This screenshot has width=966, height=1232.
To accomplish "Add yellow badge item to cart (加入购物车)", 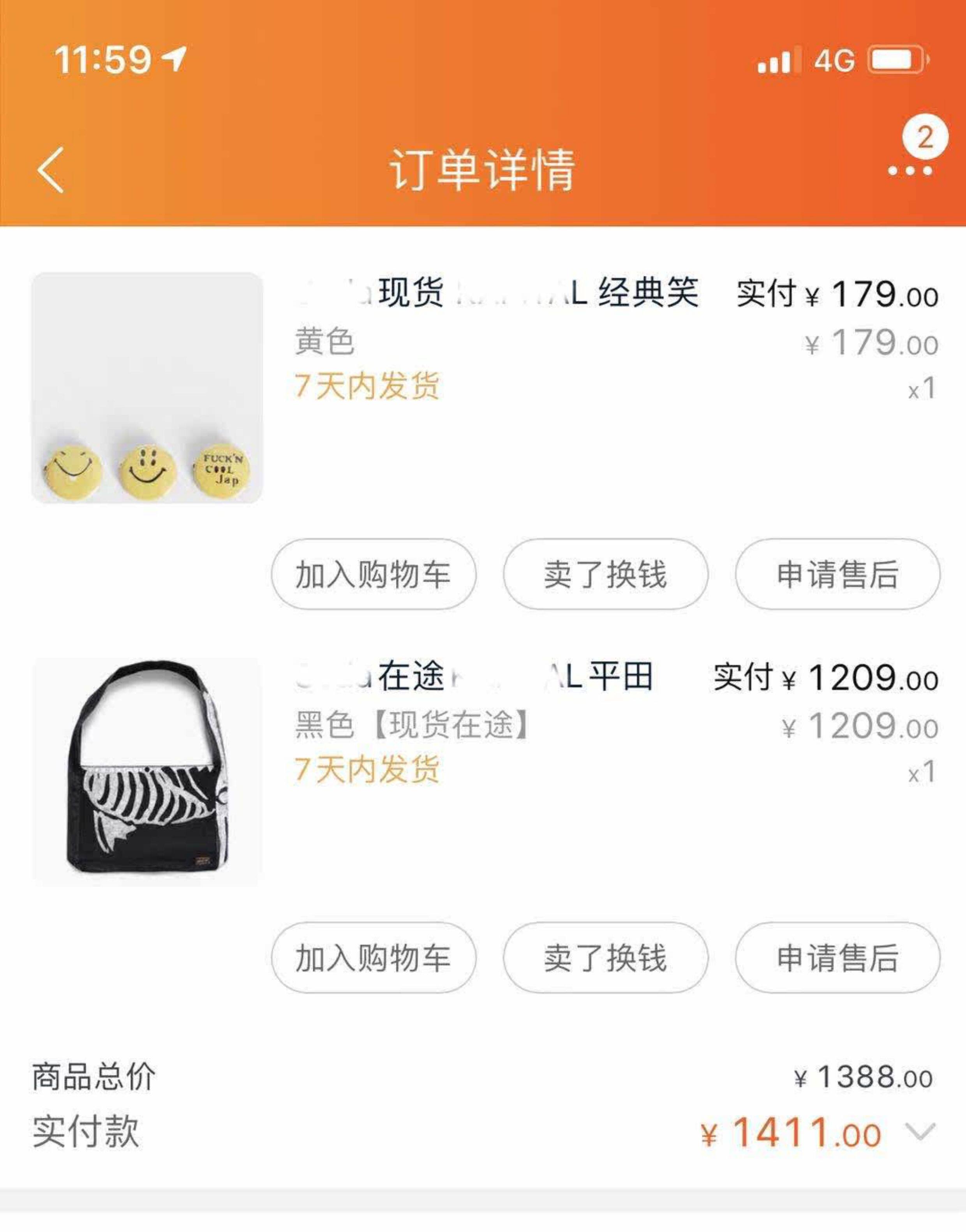I will [x=373, y=574].
